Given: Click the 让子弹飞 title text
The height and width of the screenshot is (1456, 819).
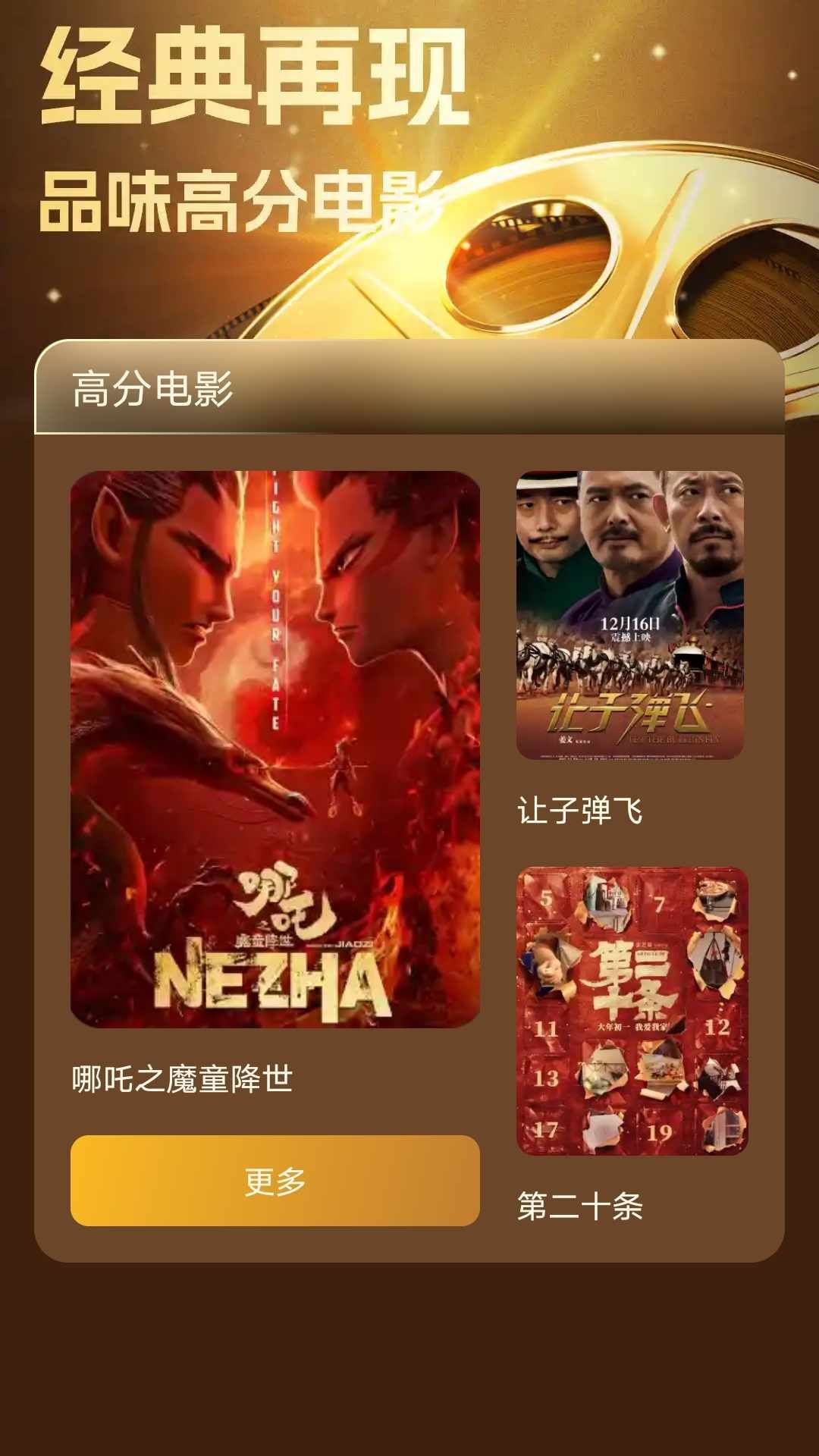Looking at the screenshot, I should tap(580, 809).
